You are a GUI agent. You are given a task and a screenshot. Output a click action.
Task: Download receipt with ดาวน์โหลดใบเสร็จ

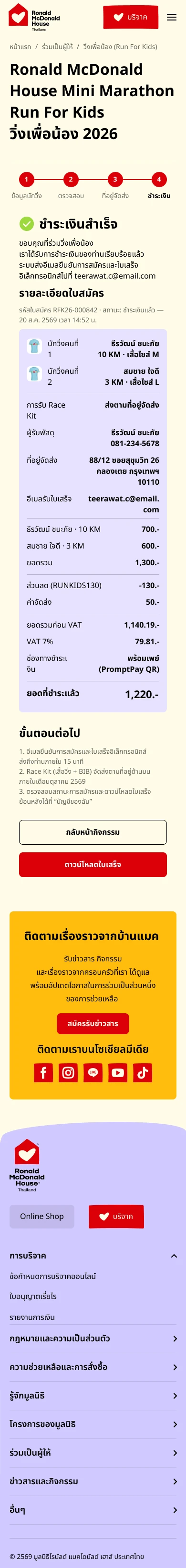click(x=93, y=864)
